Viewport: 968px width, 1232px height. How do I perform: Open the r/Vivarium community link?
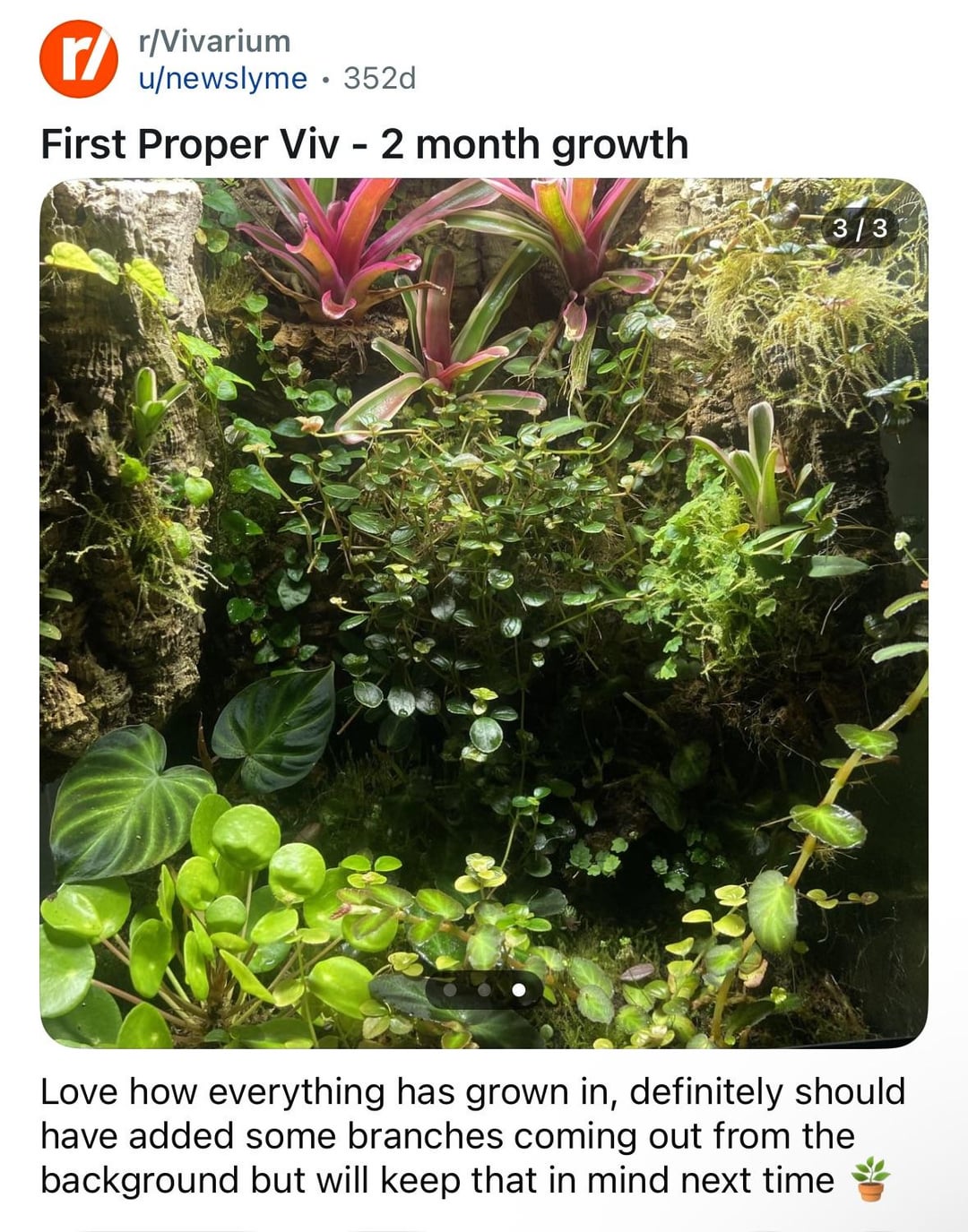(x=214, y=41)
